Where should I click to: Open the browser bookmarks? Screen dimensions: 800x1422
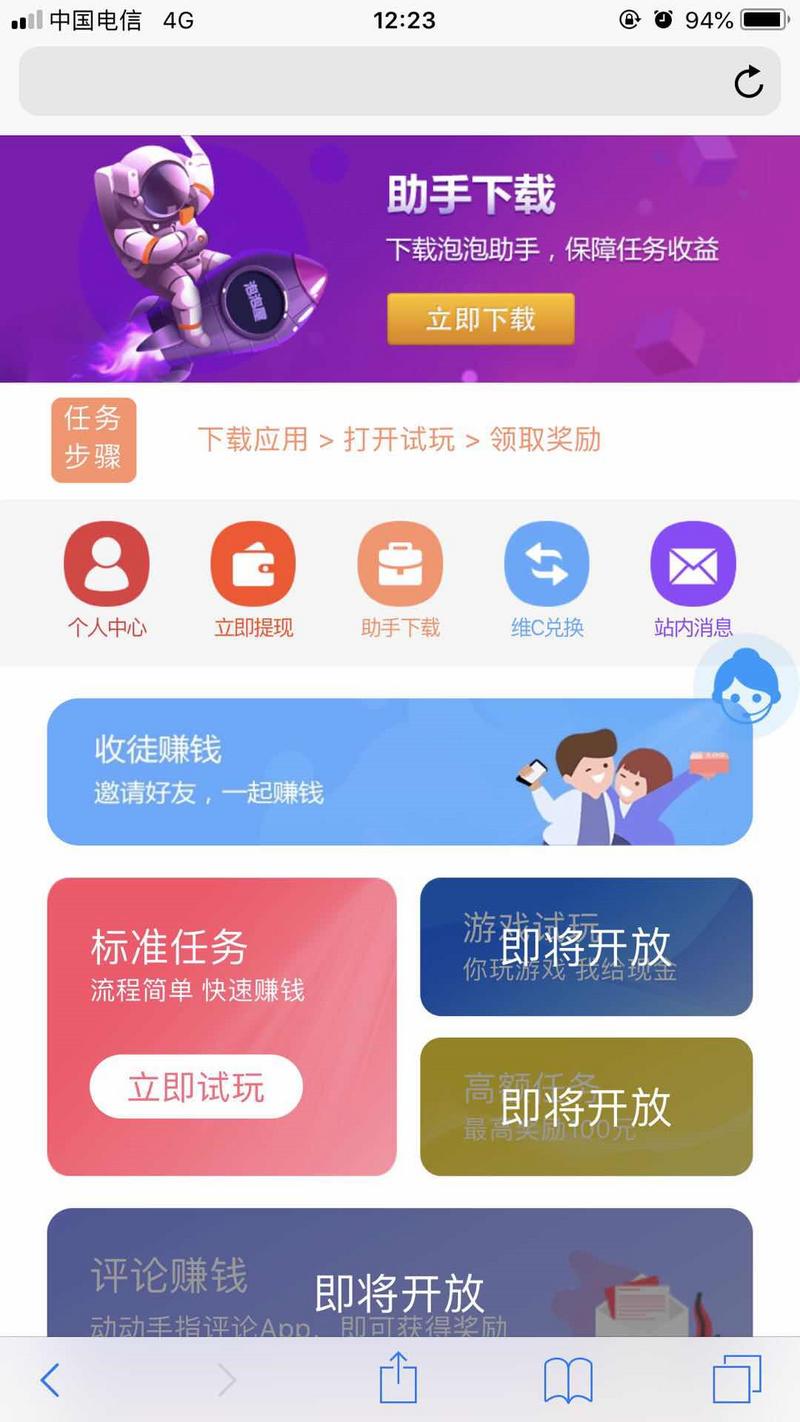(x=568, y=1381)
